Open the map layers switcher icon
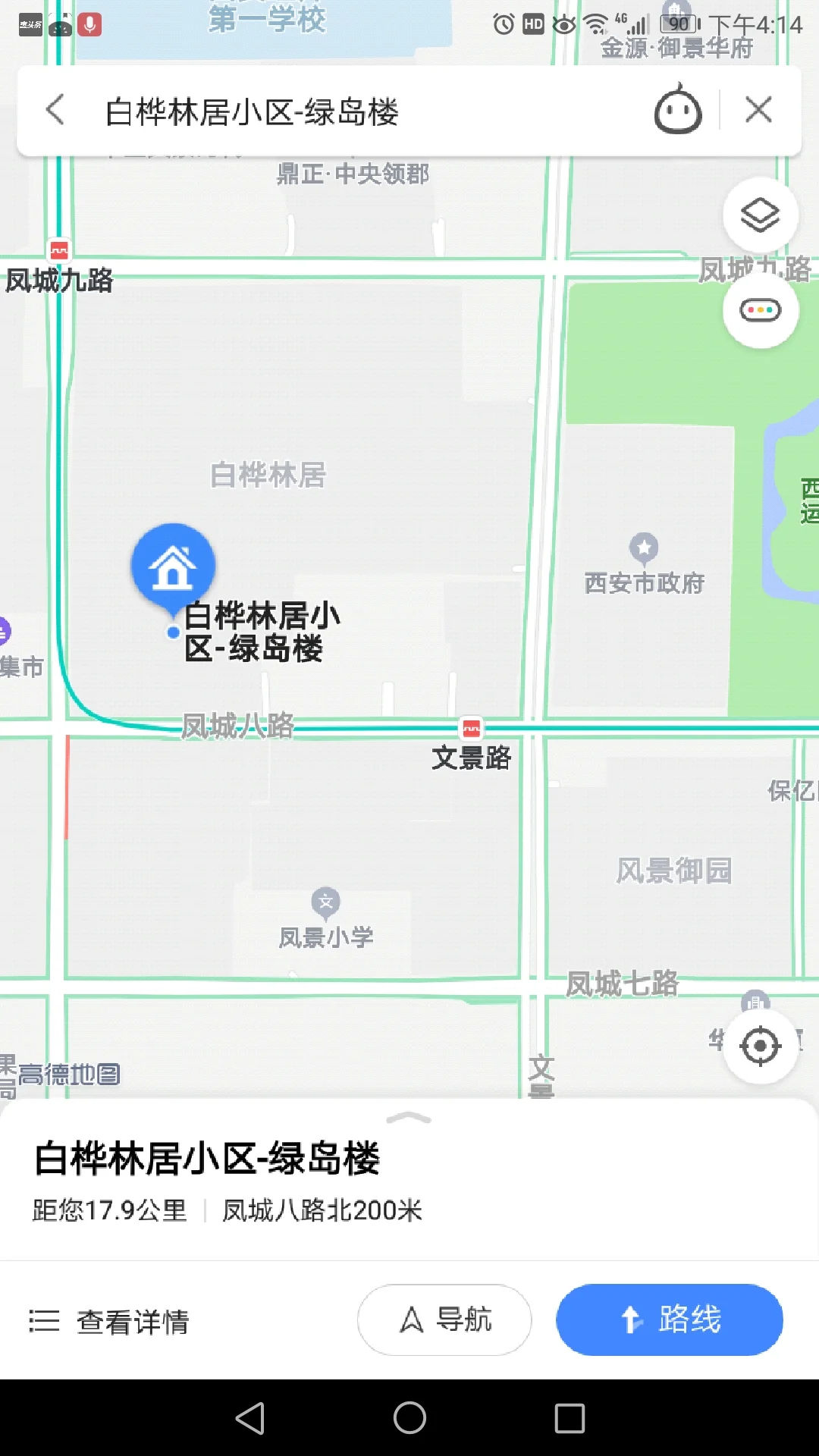This screenshot has width=819, height=1456. [x=761, y=215]
